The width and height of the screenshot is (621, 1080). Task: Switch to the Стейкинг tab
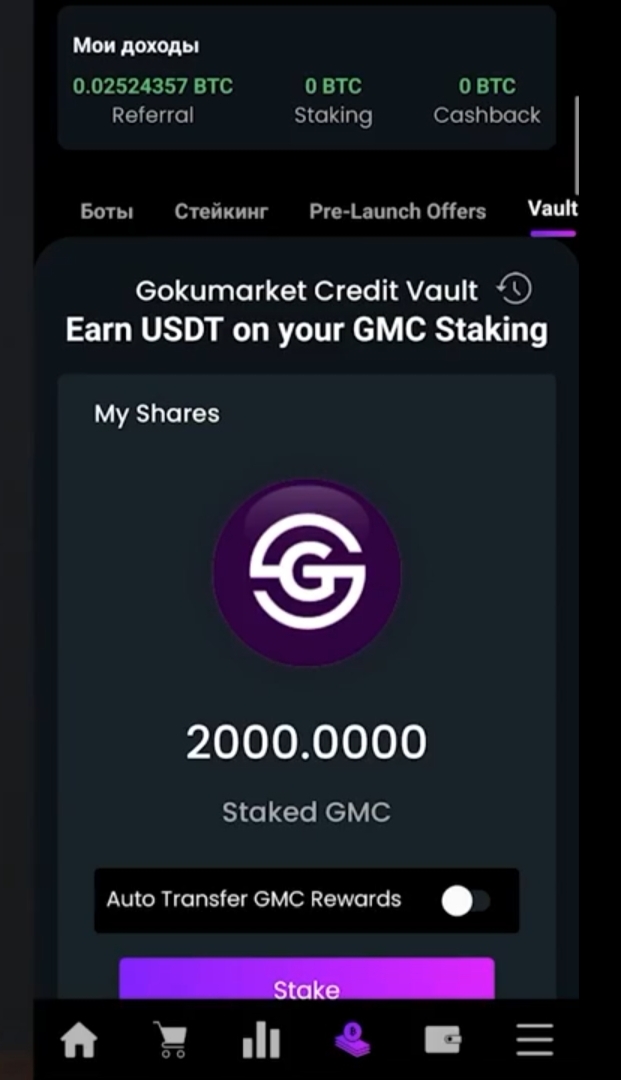[x=221, y=212]
